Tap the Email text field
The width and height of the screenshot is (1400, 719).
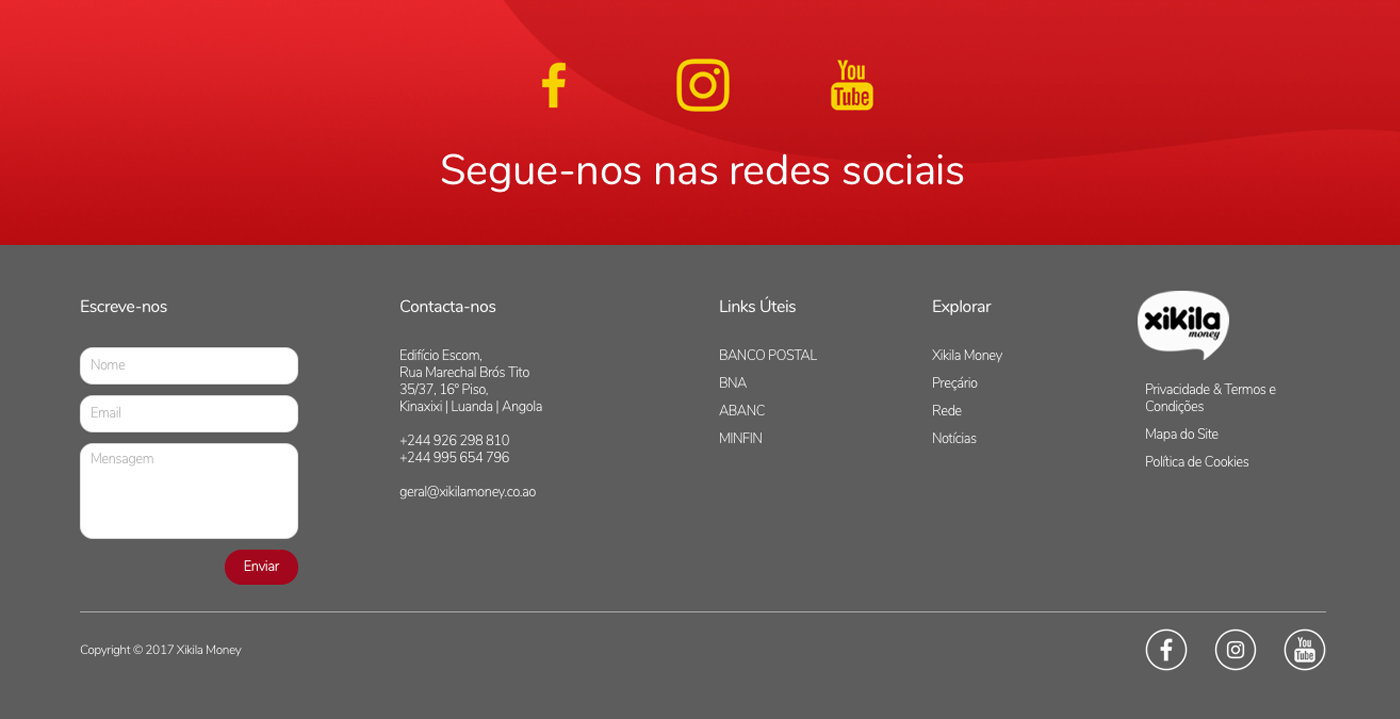pyautogui.click(x=189, y=414)
